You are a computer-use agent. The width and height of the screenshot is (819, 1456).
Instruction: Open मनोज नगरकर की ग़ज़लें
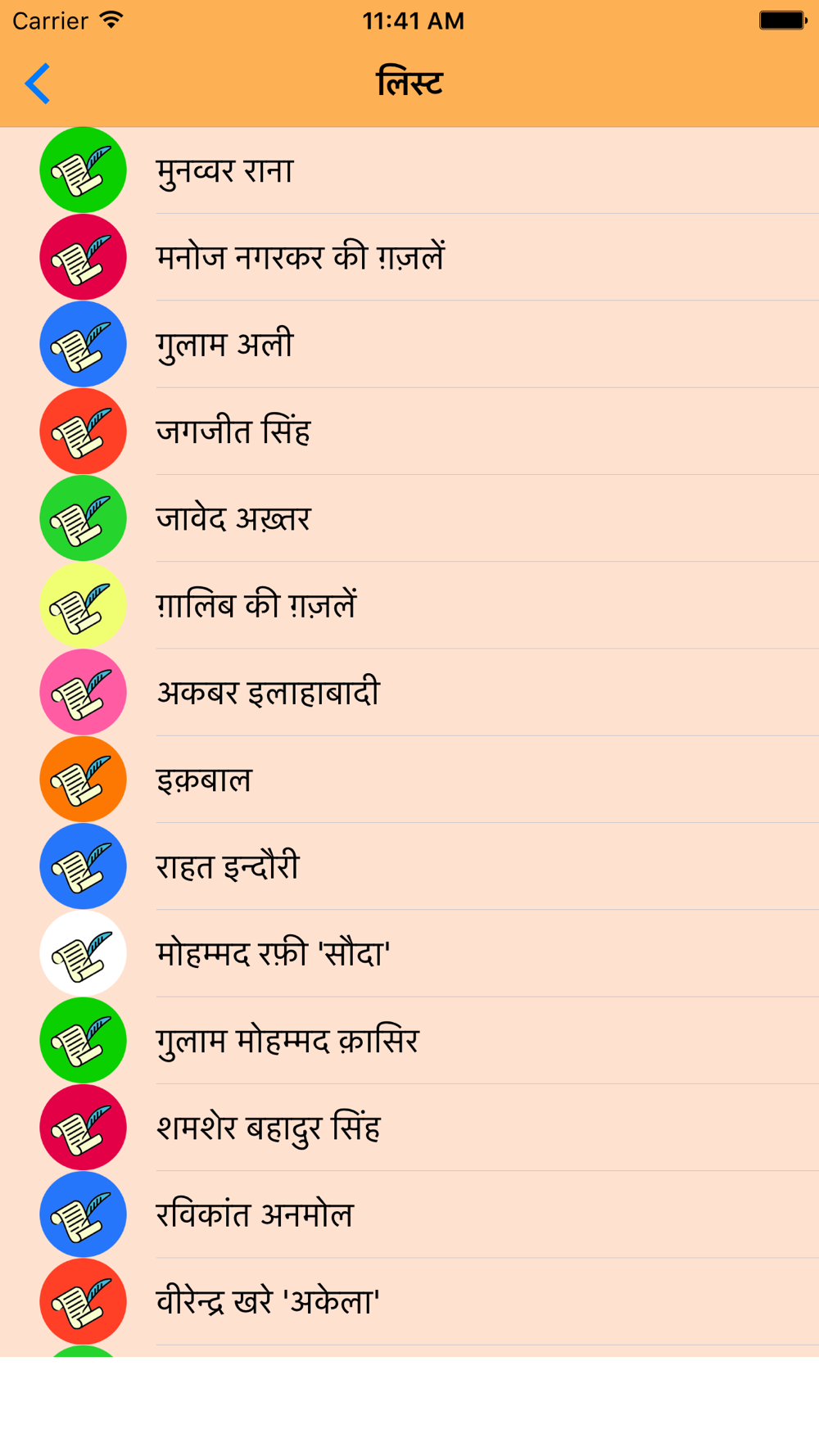click(x=409, y=257)
